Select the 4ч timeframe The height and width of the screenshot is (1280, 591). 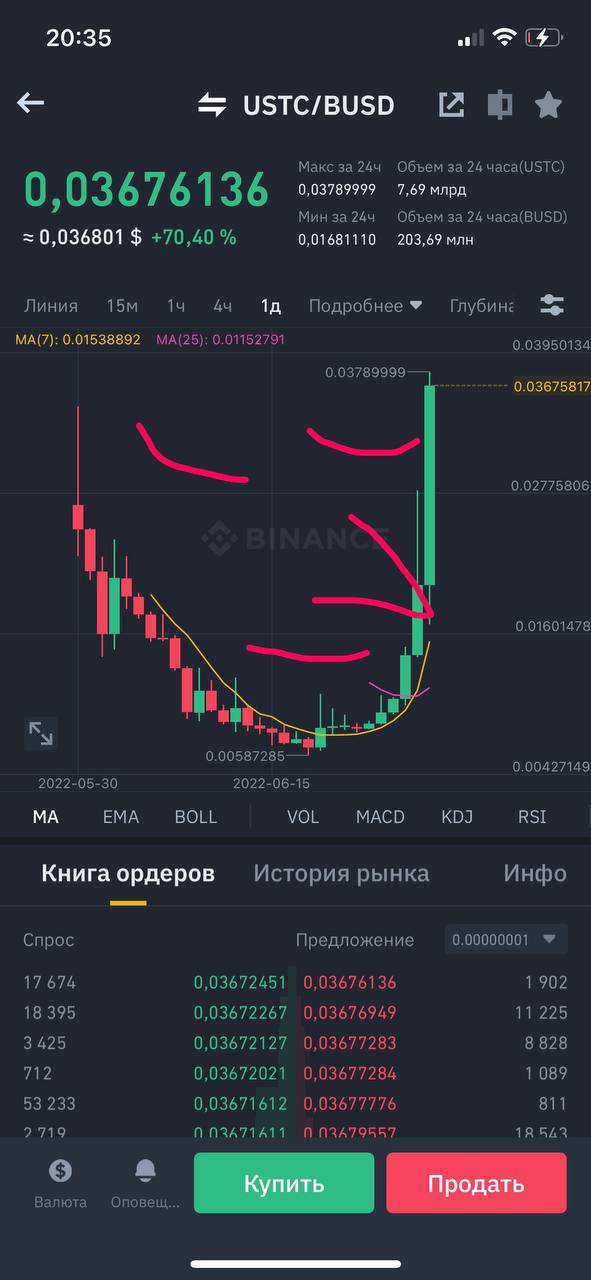[x=223, y=306]
